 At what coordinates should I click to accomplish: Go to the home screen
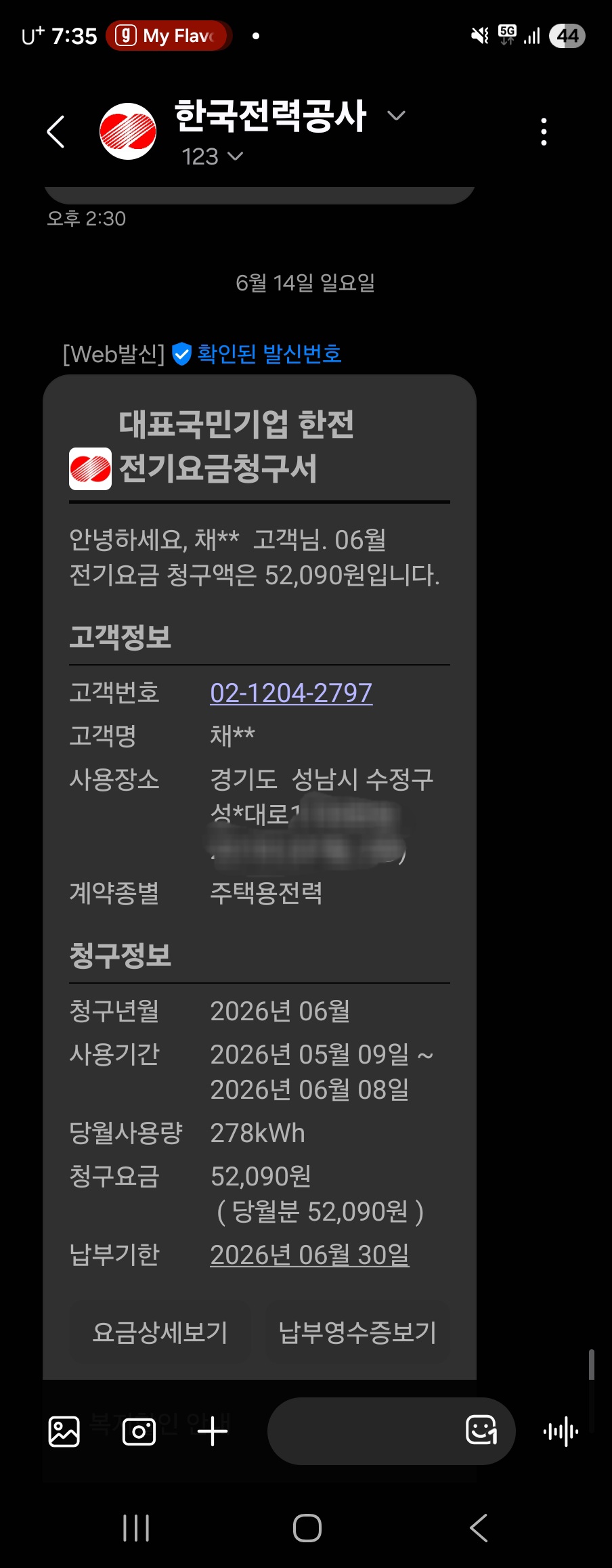(x=307, y=1528)
